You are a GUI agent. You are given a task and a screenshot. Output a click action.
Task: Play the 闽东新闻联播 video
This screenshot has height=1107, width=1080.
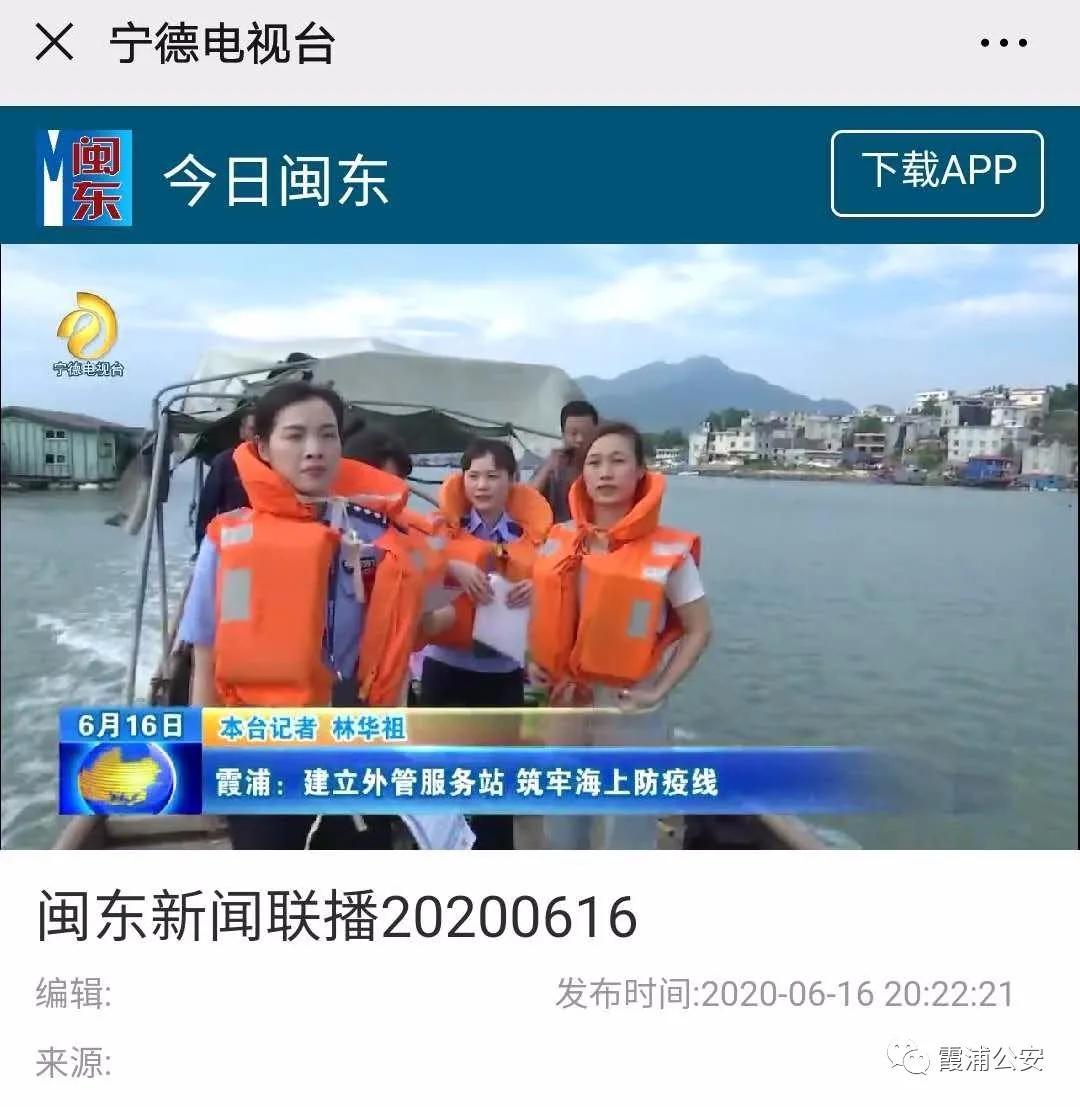click(x=540, y=546)
